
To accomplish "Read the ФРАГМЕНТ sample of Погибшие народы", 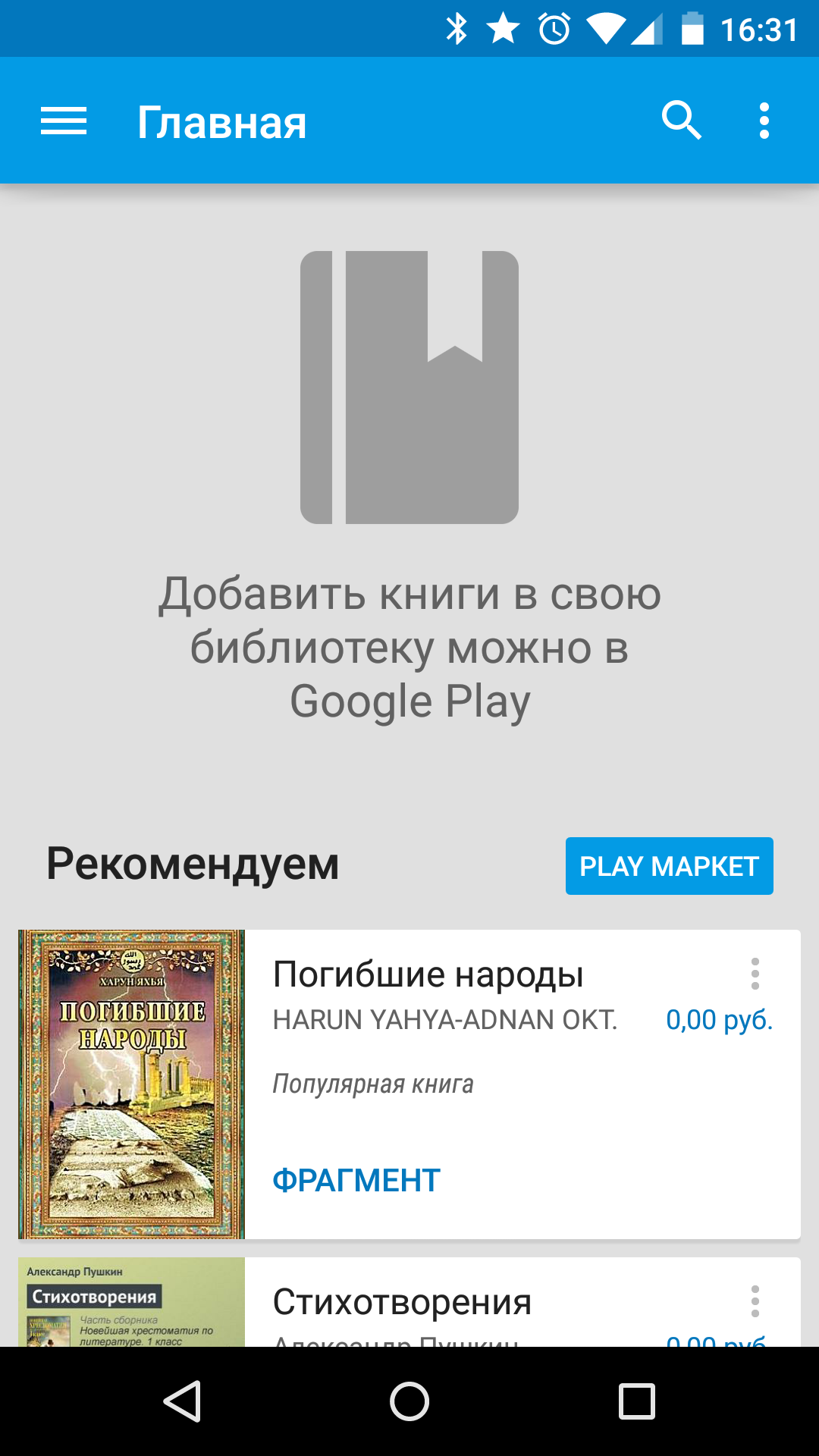I will [356, 1180].
